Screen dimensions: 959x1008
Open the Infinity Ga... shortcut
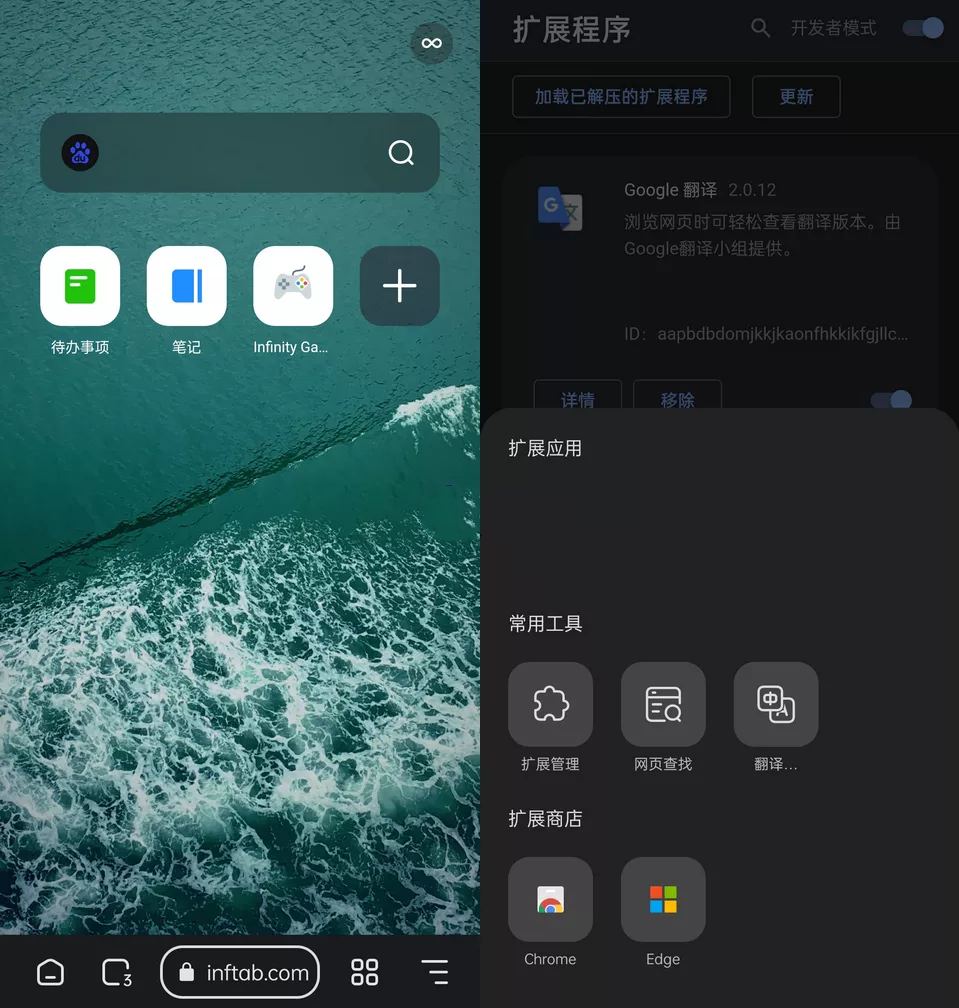(x=293, y=286)
